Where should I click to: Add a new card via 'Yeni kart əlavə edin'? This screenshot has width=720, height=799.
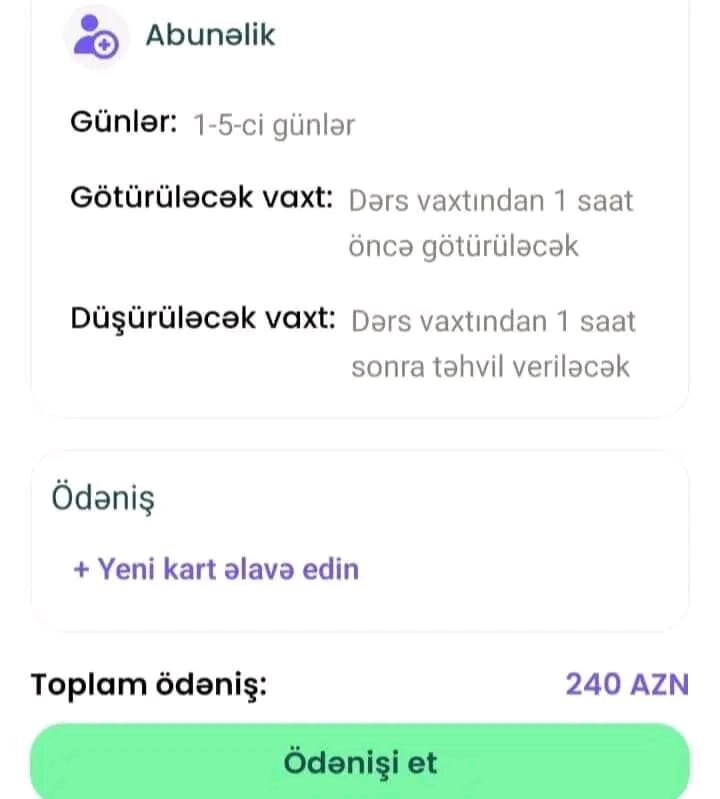pos(217,569)
